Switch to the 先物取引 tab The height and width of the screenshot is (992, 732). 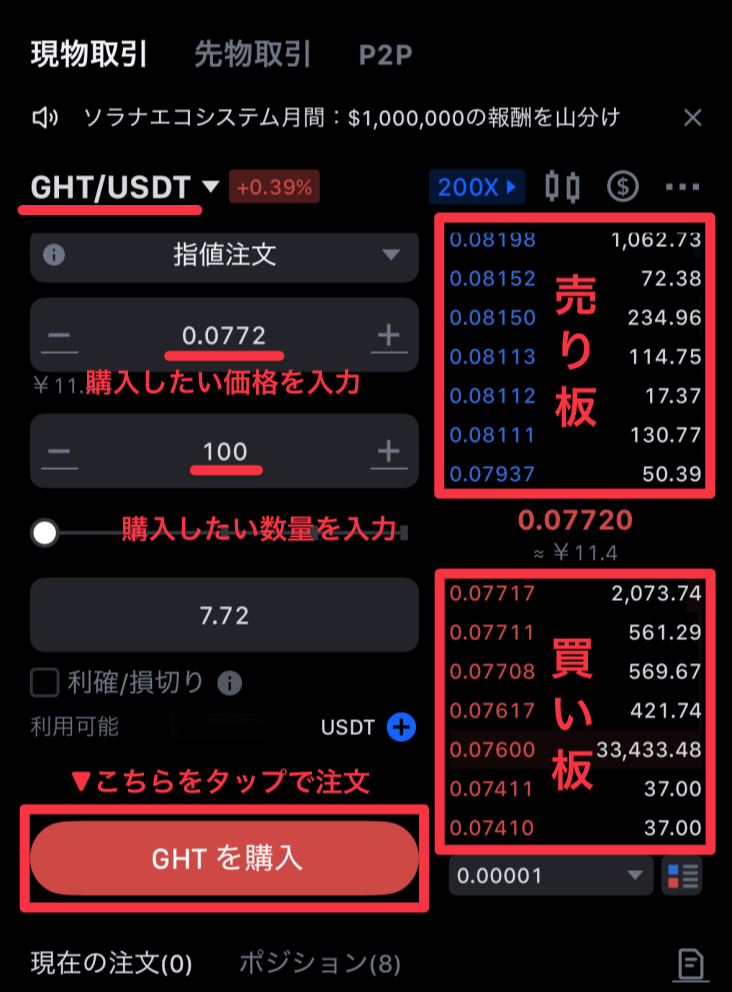click(253, 53)
